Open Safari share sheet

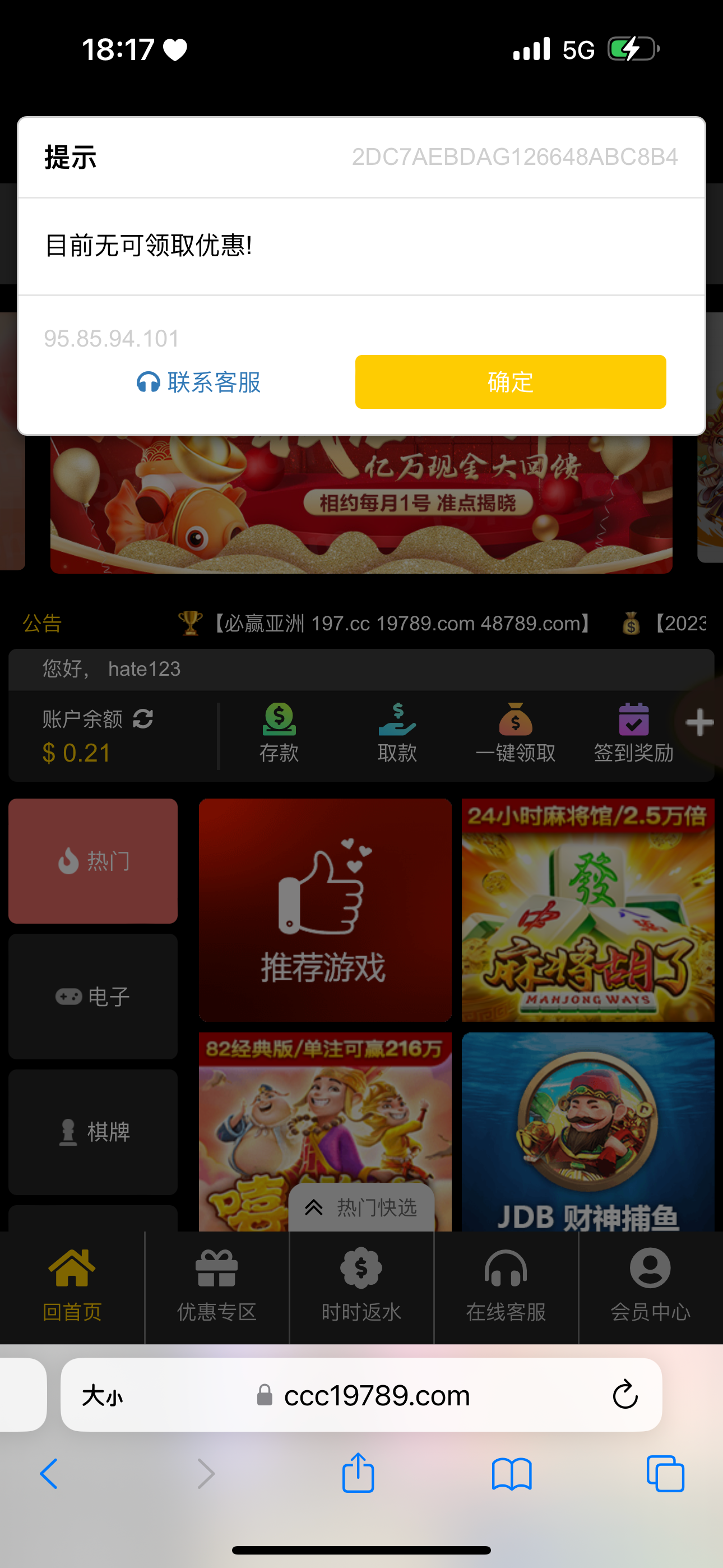[358, 1473]
